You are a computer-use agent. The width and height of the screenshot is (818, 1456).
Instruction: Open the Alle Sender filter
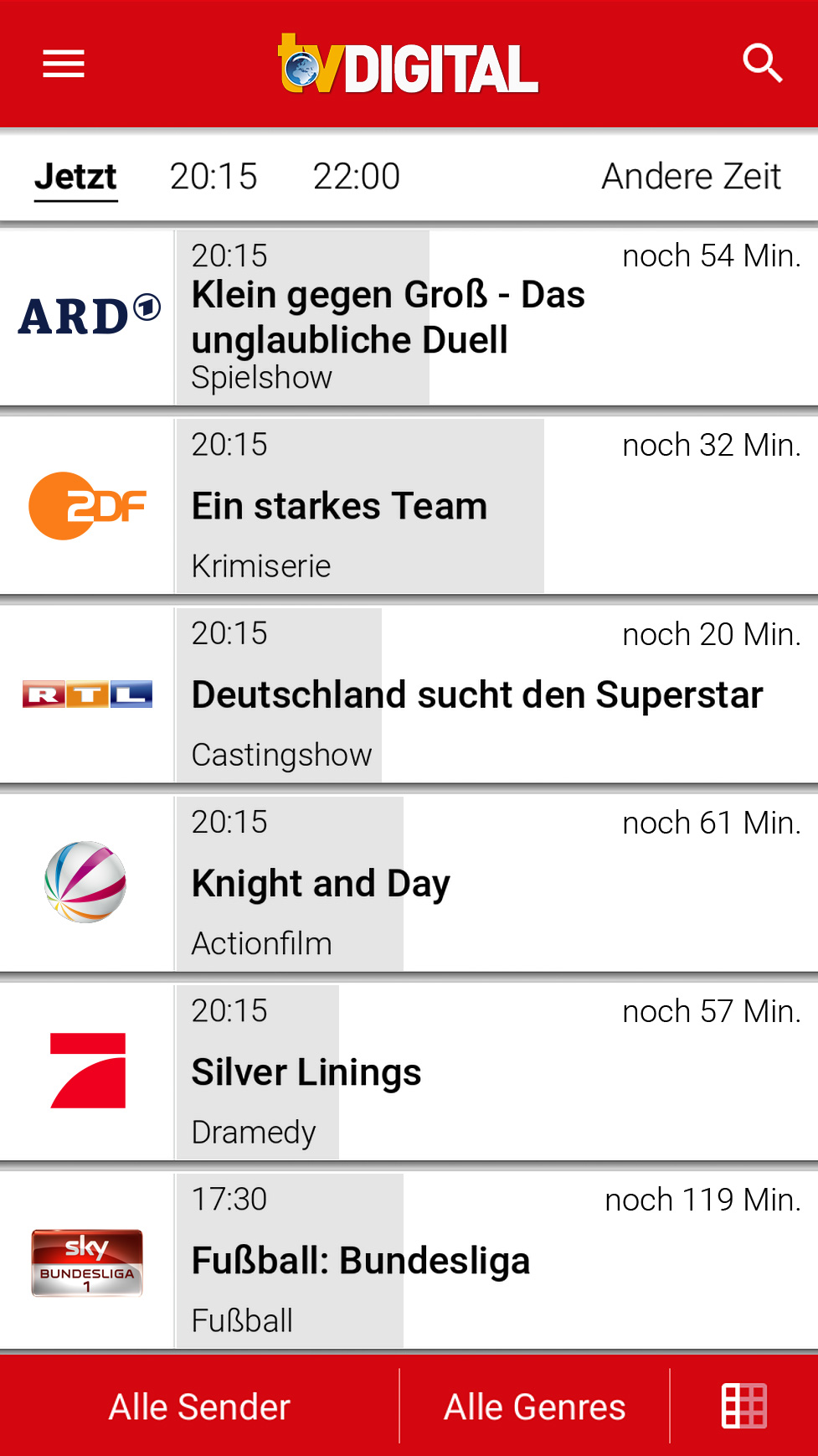click(198, 1406)
